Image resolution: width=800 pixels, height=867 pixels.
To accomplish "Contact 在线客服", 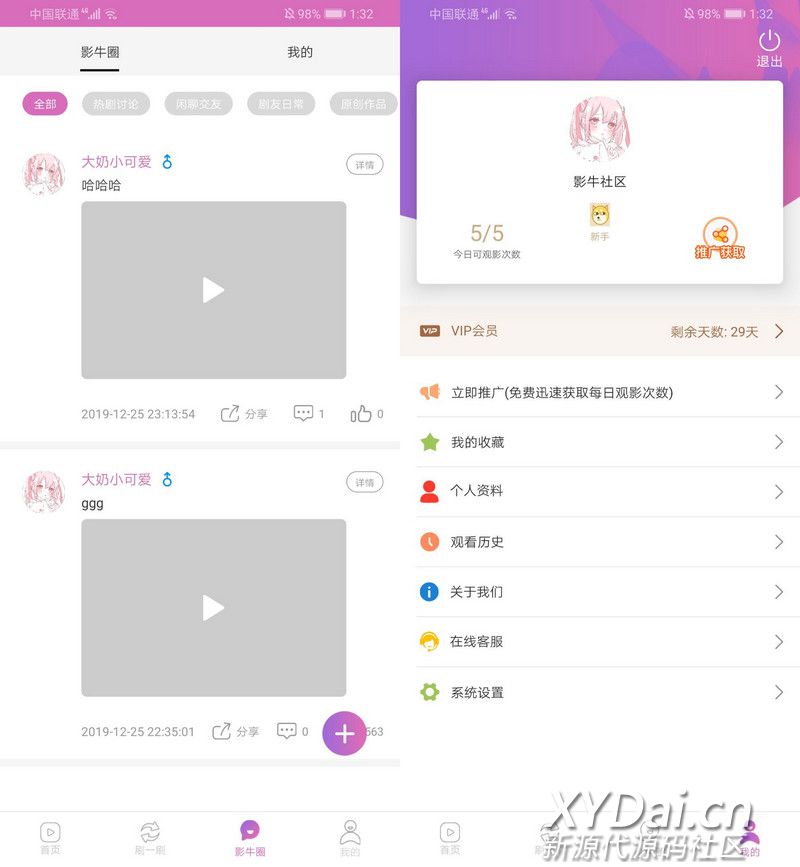I will (600, 641).
